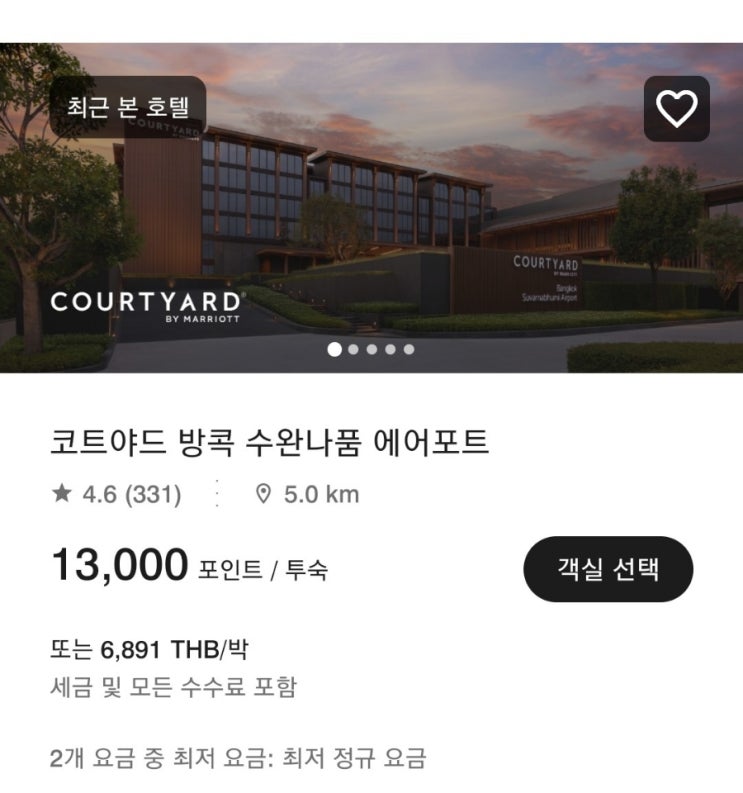Tap the photo carousel page indicator dots
The width and height of the screenshot is (743, 793).
pyautogui.click(x=371, y=350)
